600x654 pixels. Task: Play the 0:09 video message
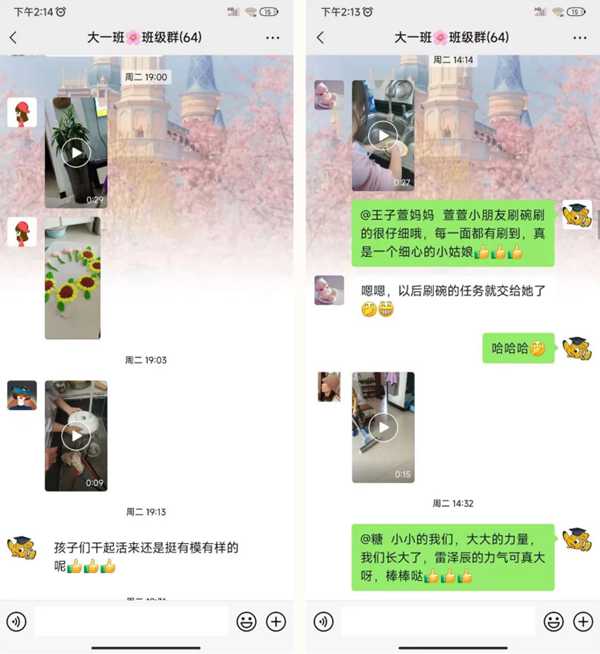76,435
